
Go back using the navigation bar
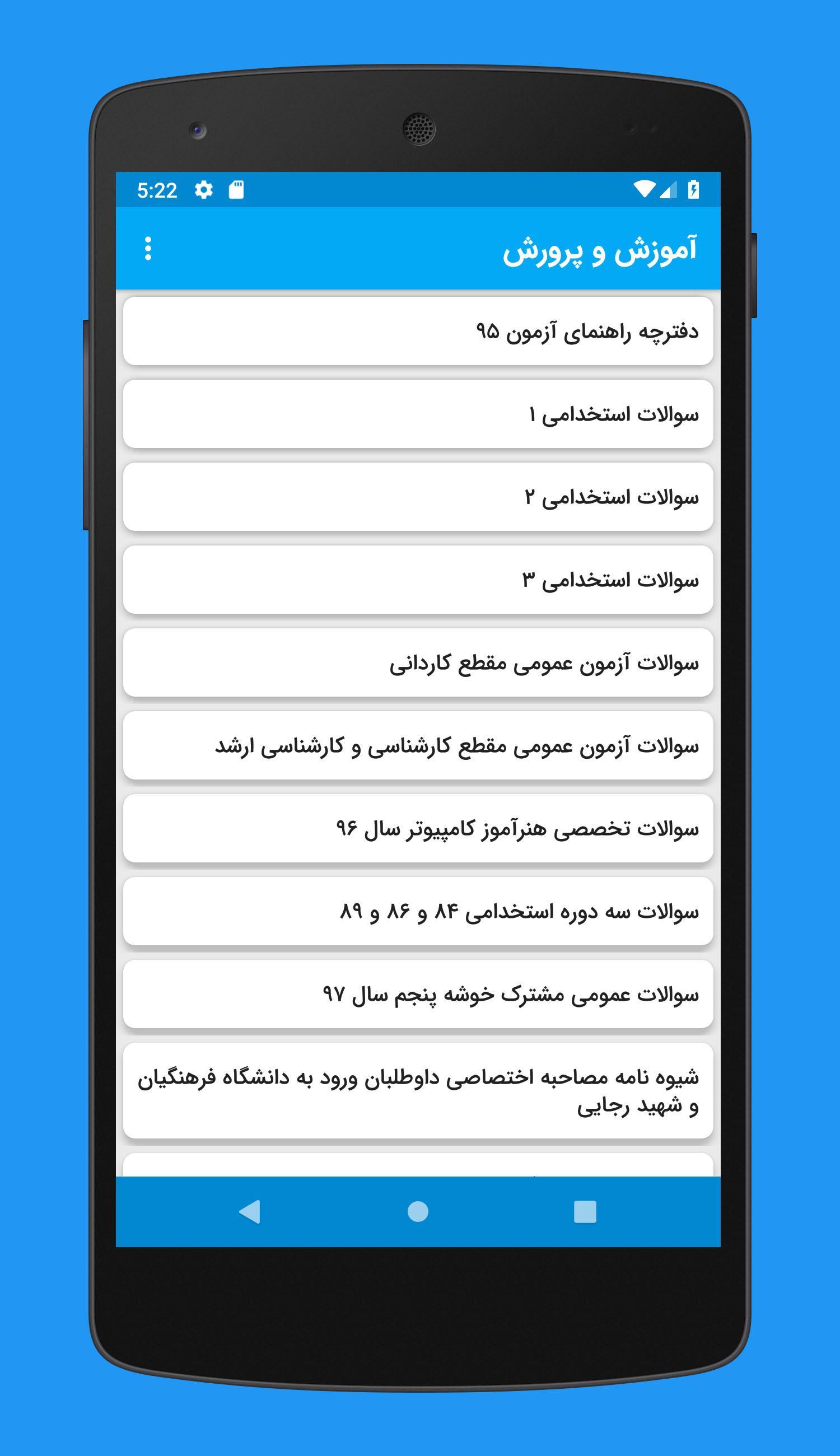click(250, 1211)
